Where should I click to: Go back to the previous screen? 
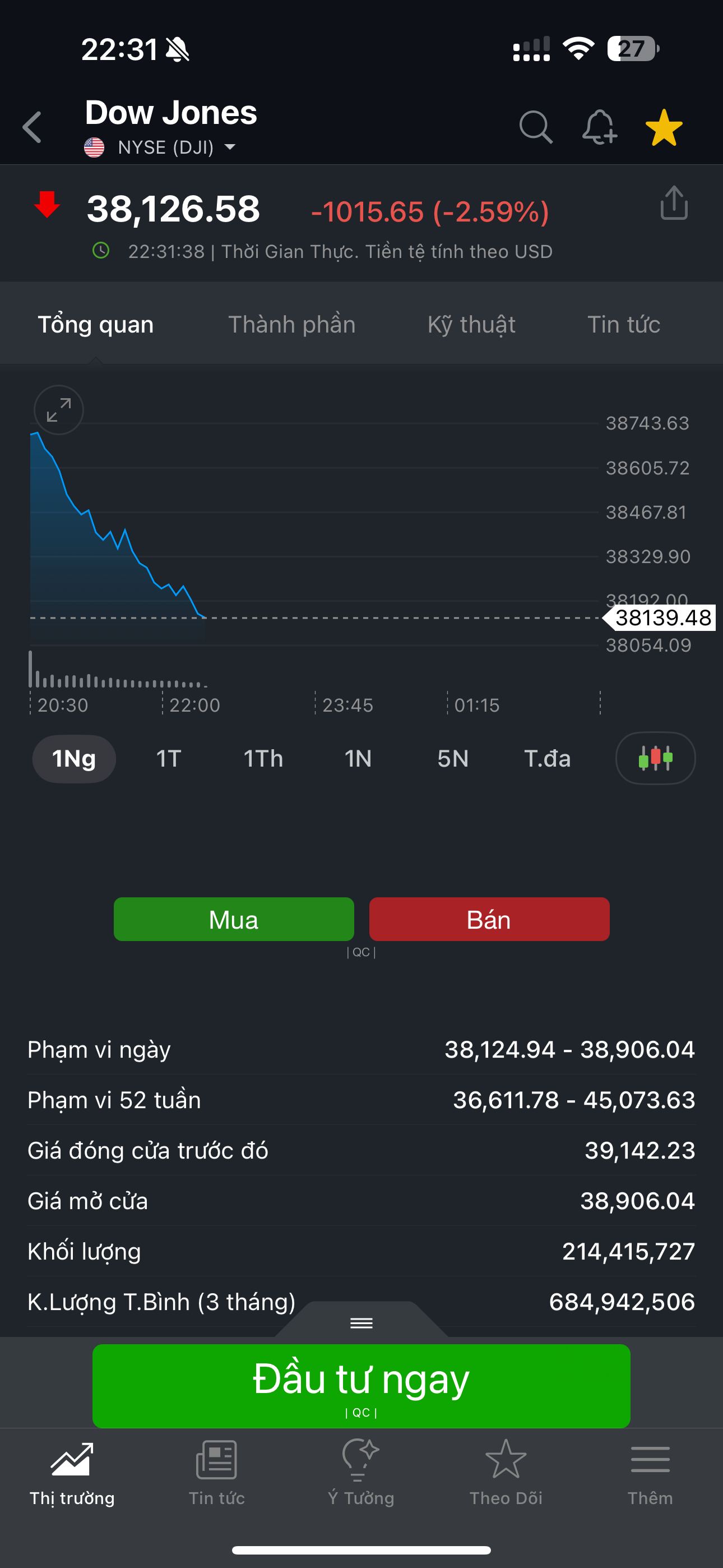click(33, 127)
